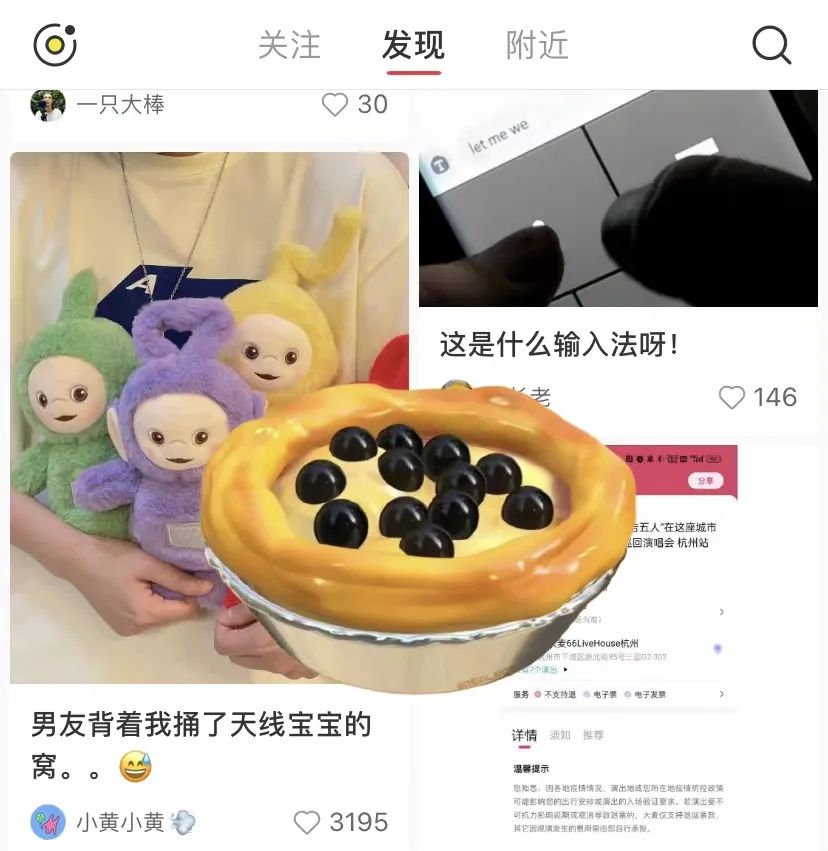Open search with the magnifier icon
The height and width of the screenshot is (851, 828).
[771, 45]
